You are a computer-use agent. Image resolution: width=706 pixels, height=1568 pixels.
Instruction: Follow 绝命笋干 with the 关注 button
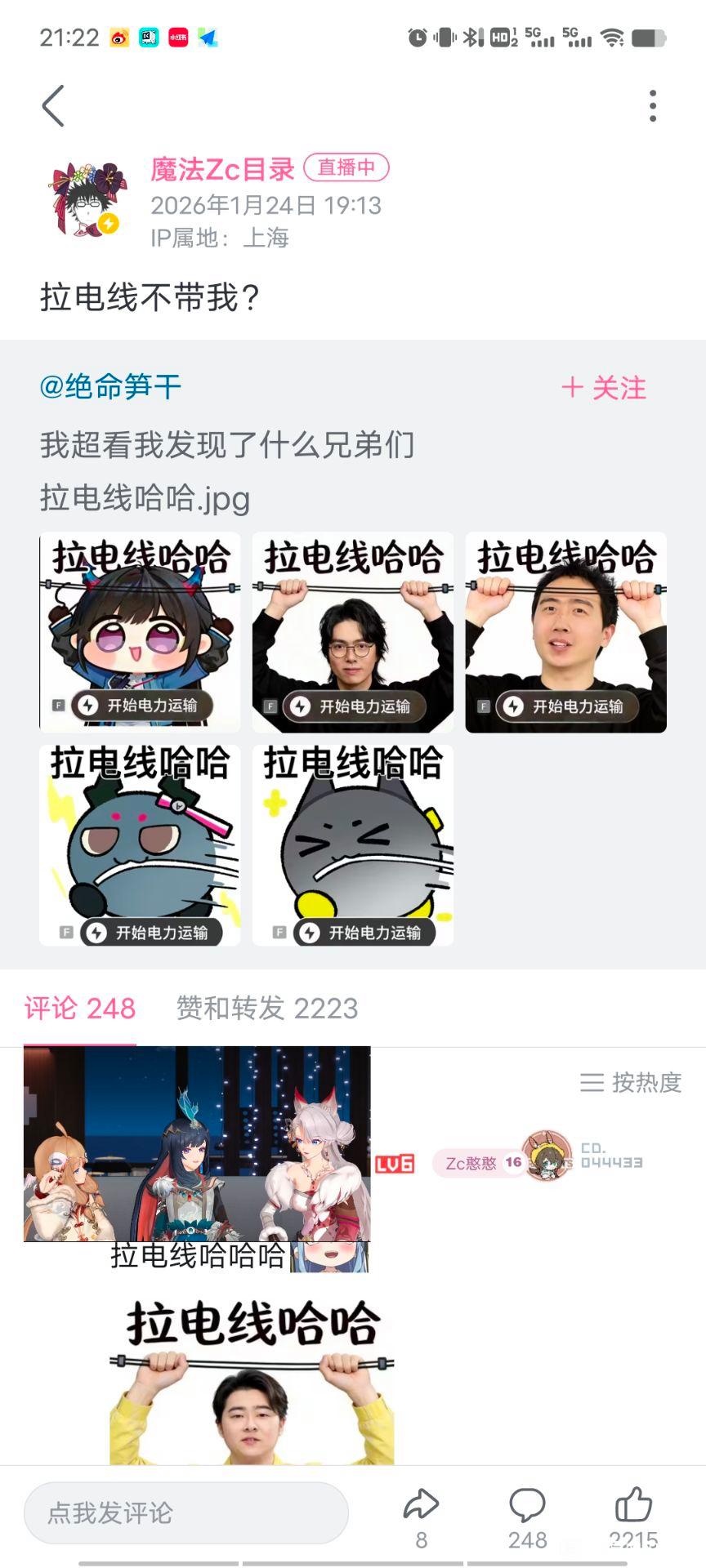click(604, 388)
